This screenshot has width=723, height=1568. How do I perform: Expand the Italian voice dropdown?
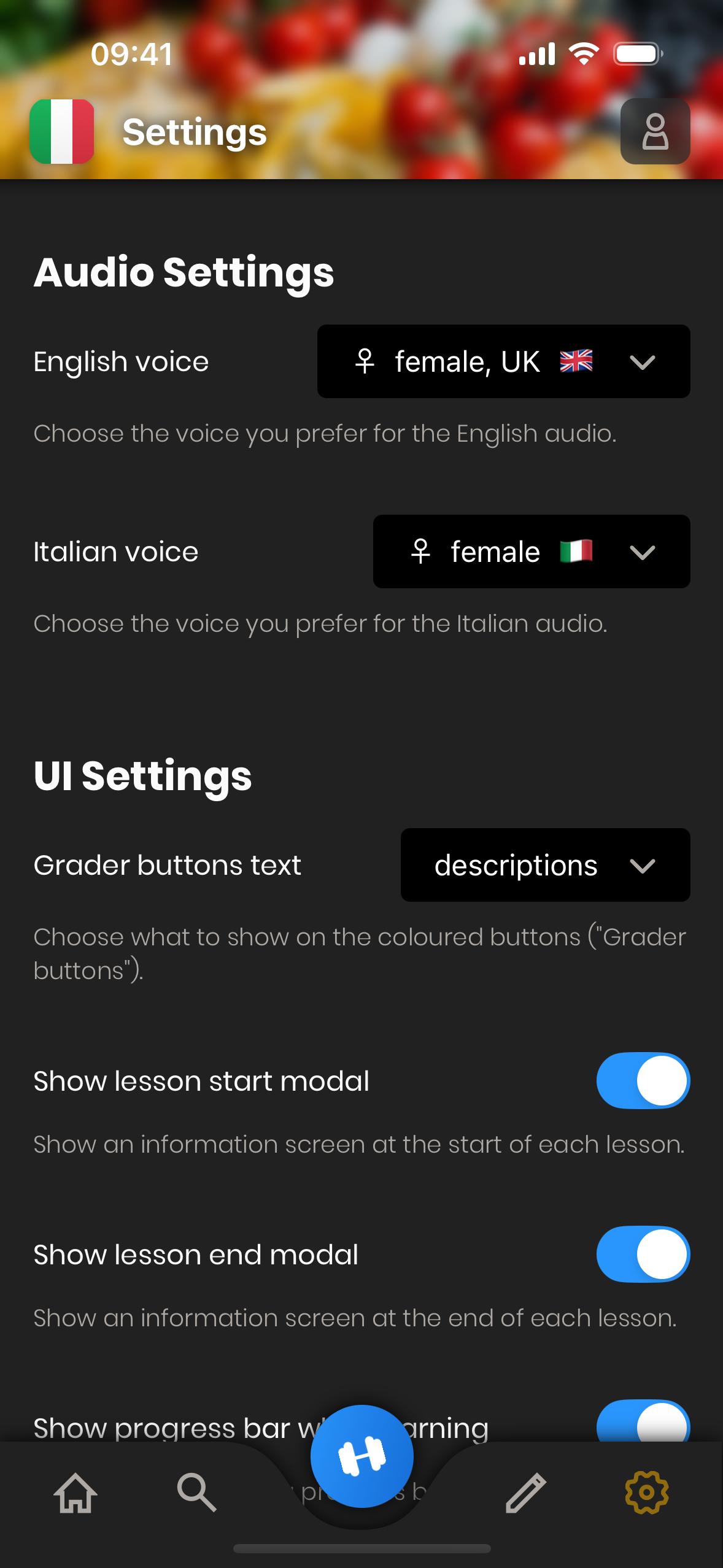(x=532, y=551)
